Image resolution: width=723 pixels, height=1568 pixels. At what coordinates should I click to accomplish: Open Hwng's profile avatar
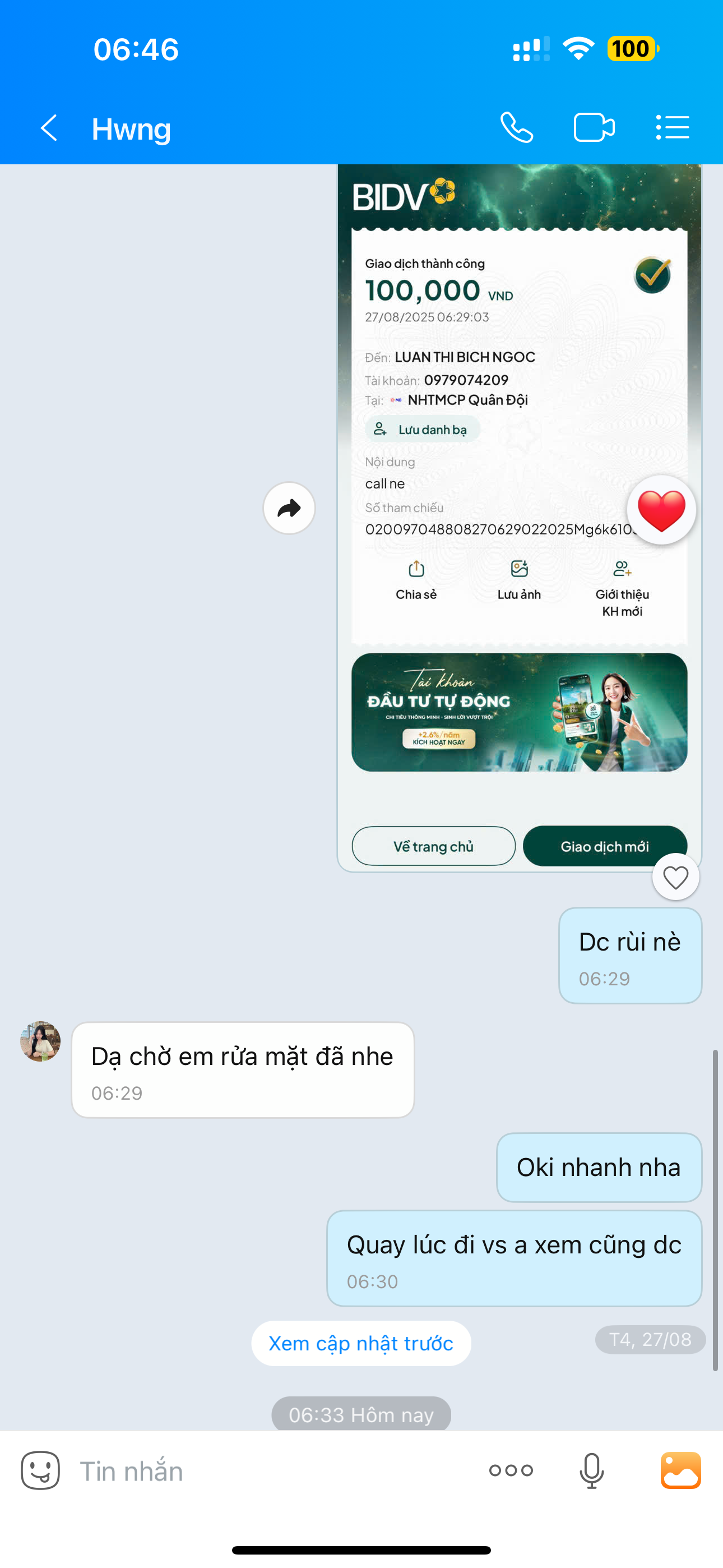point(40,1041)
